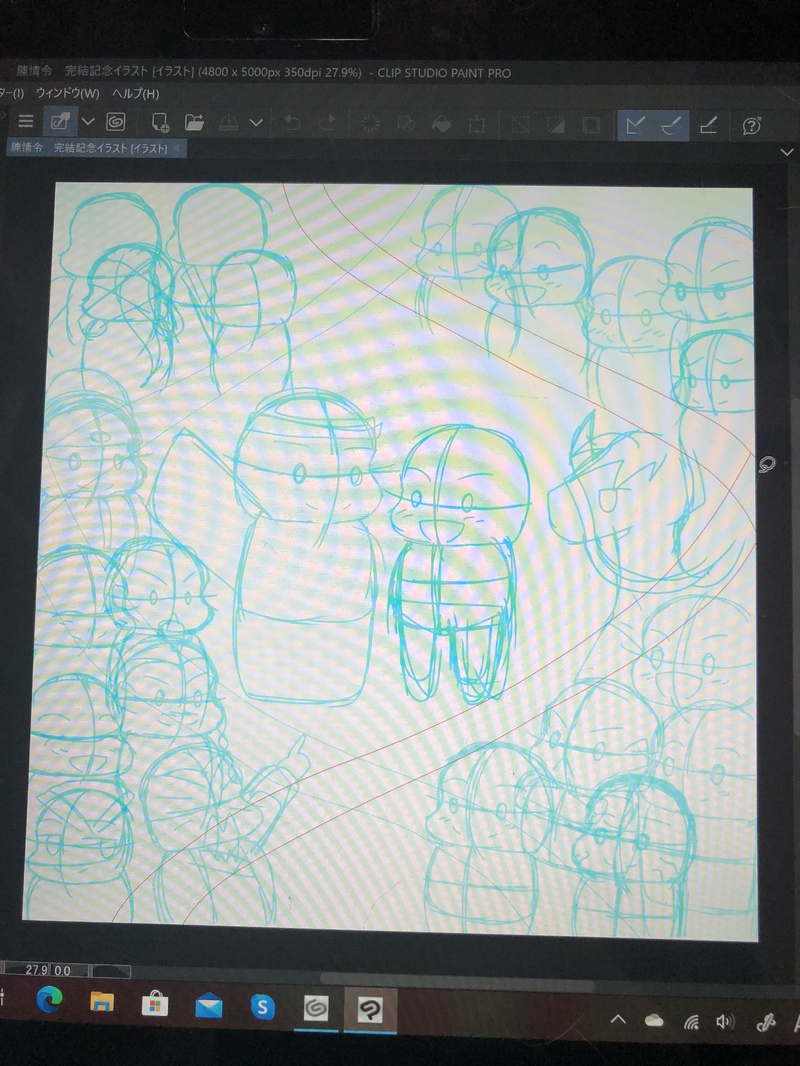
Task: Open the ウィンドウ(W) menu
Action: [68, 94]
